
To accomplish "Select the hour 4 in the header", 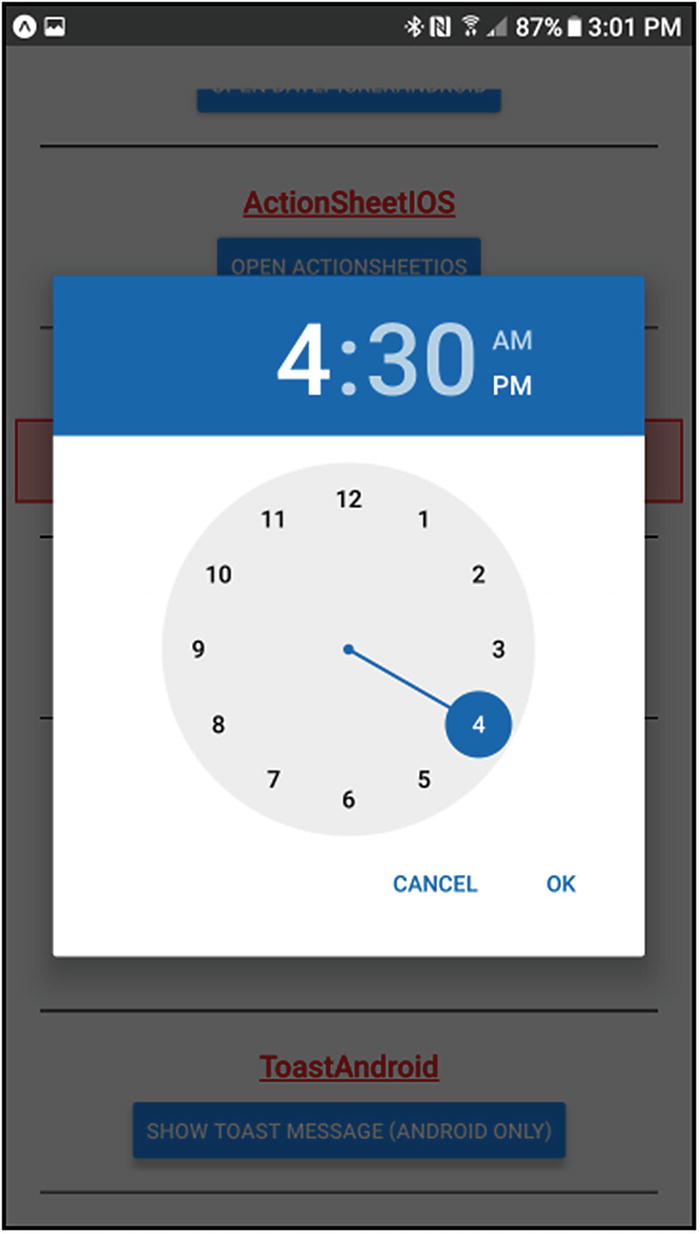I will (x=303, y=361).
